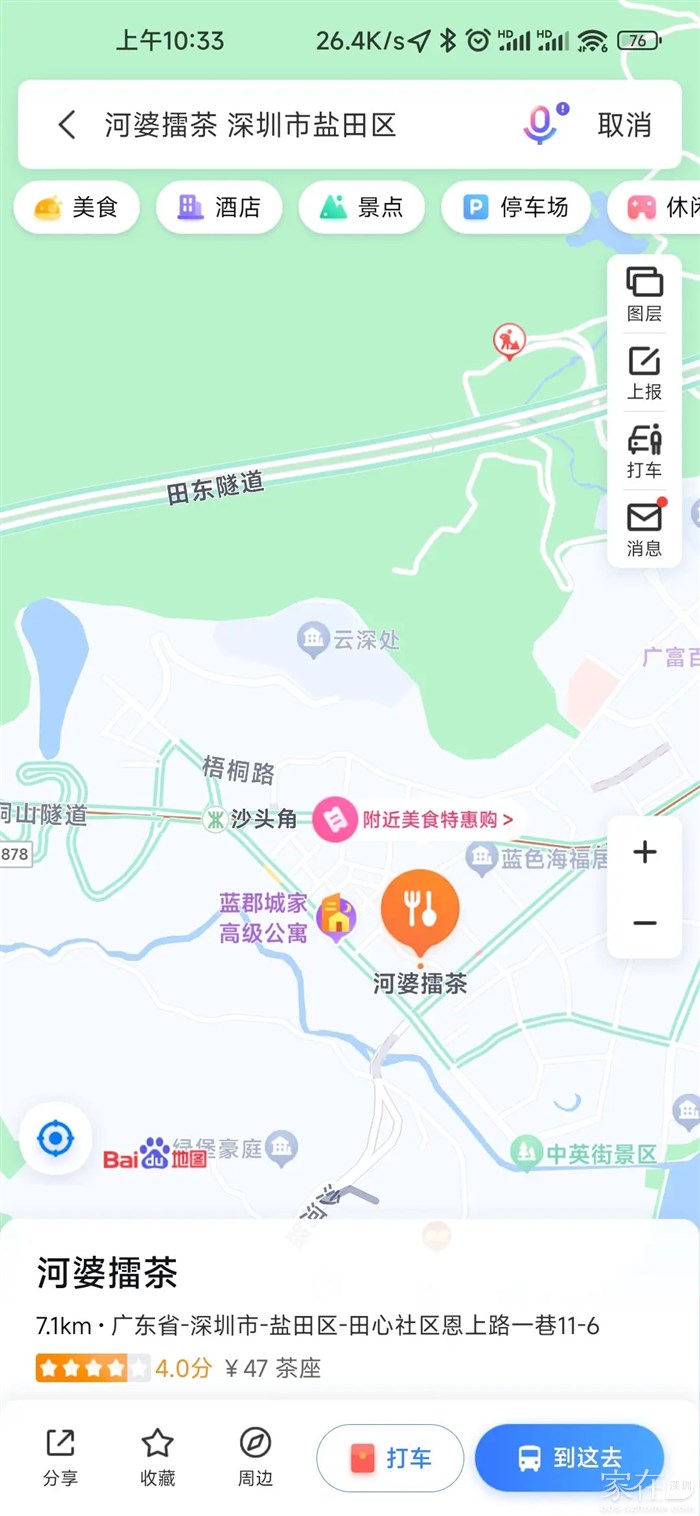The width and height of the screenshot is (700, 1516).
Task: Zoom in the map with plus
Action: point(645,852)
